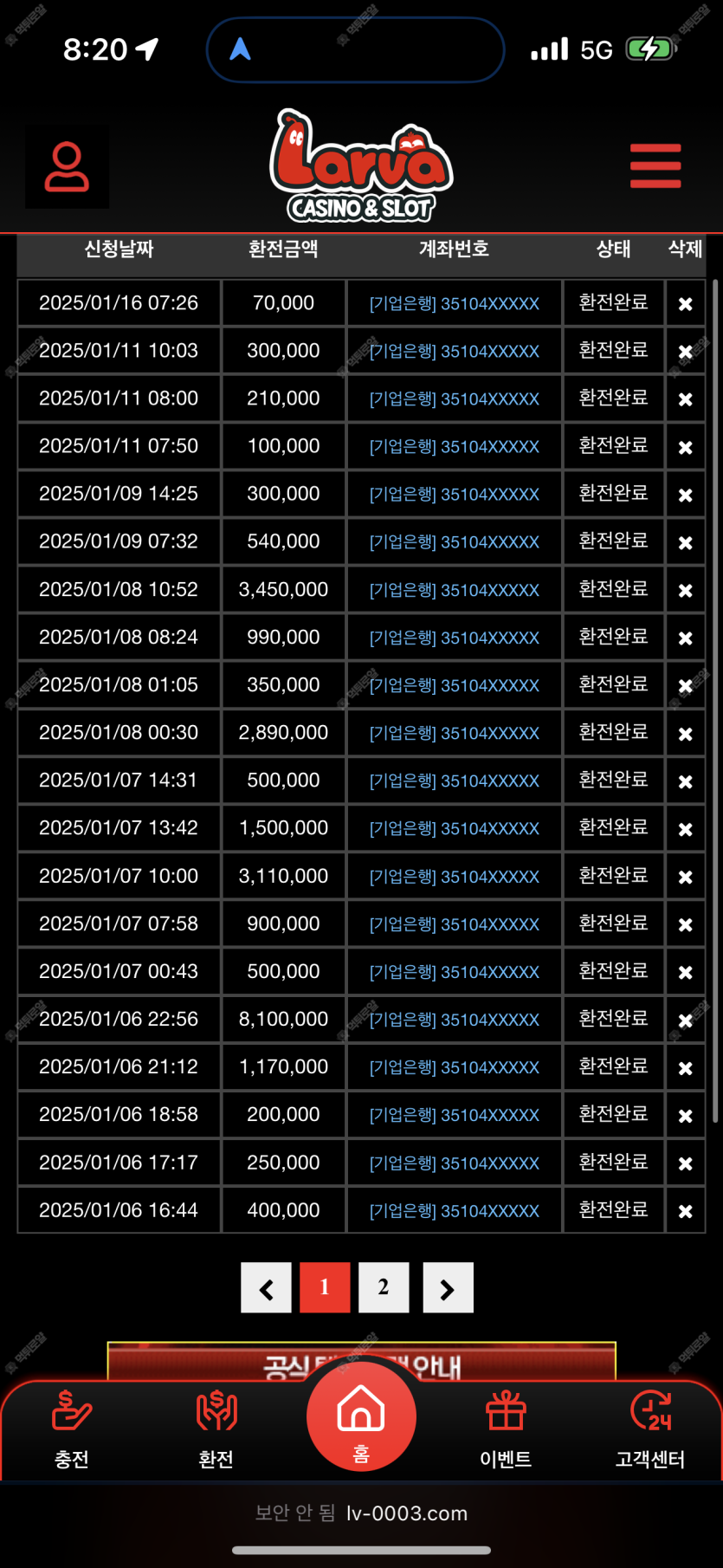Viewport: 723px width, 1568px height.
Task: Tap the next page arrow
Action: coord(448,1288)
